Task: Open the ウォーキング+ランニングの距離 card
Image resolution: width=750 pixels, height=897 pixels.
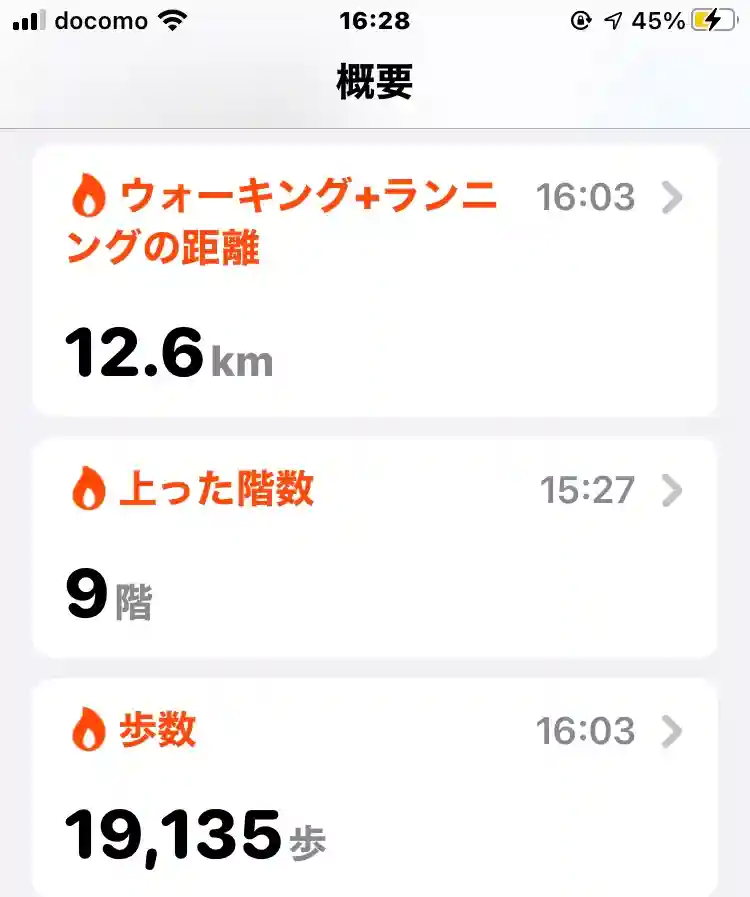Action: 375,280
